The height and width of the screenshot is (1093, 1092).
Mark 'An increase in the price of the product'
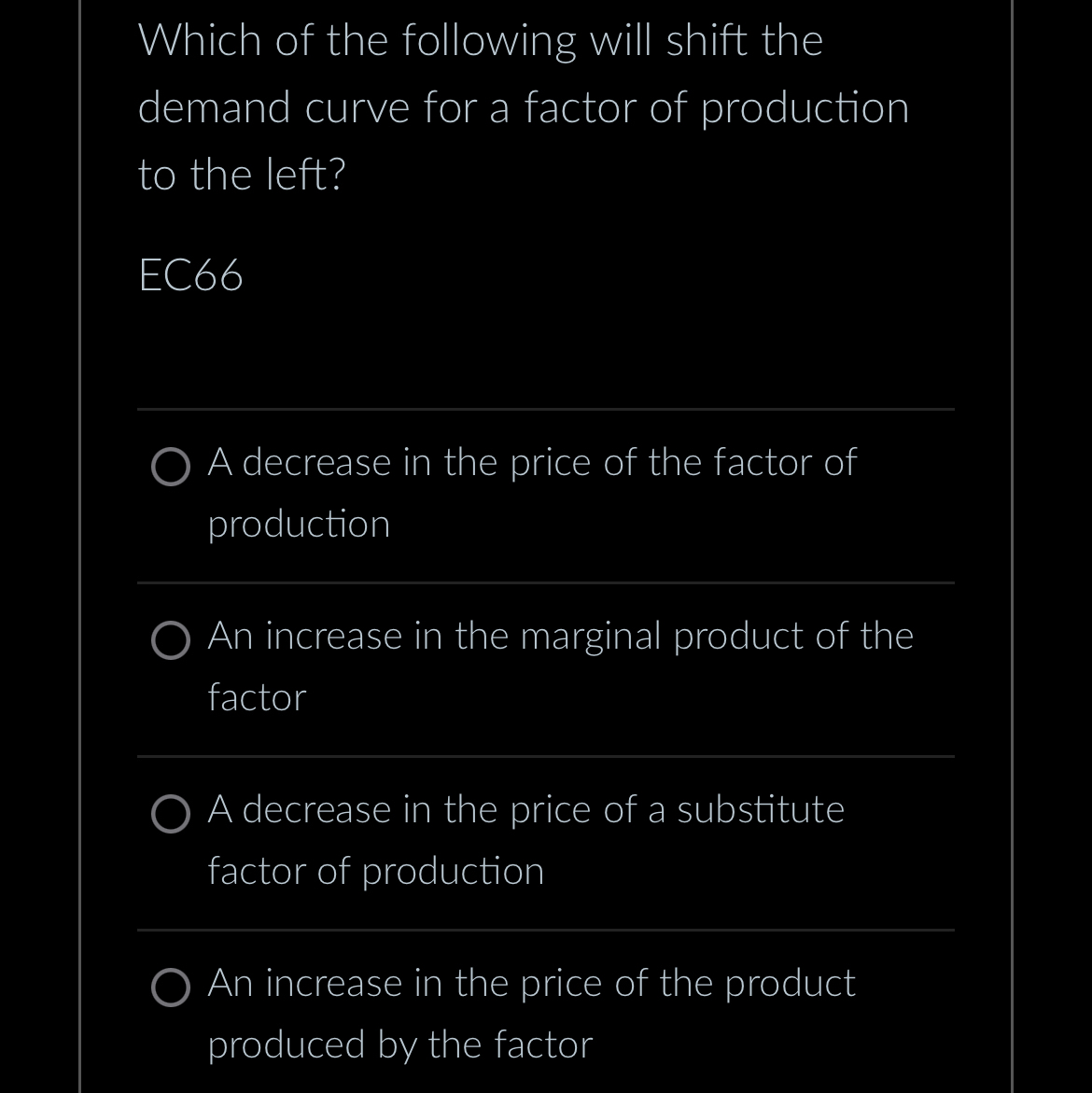(170, 988)
